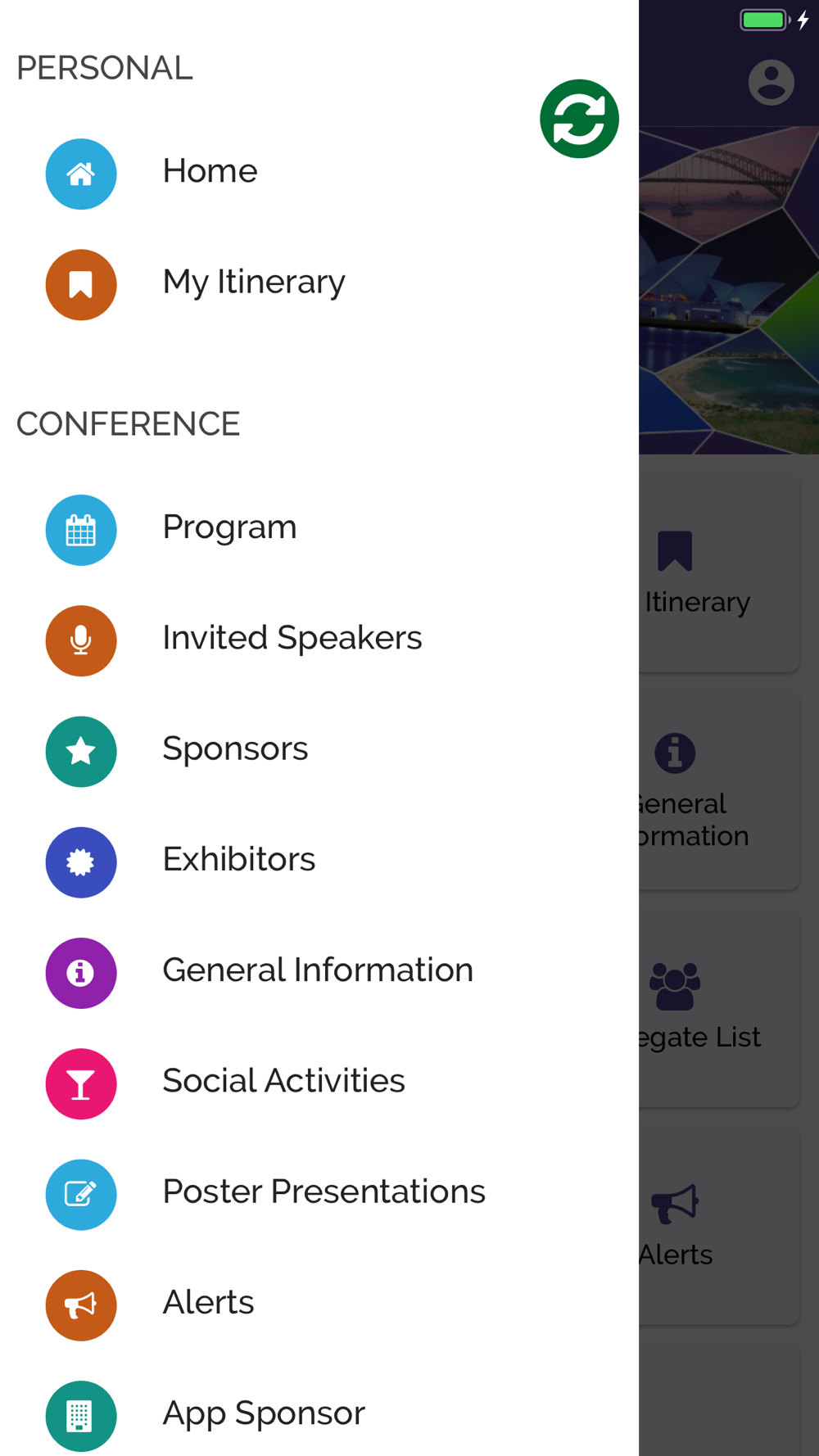Tap the green refresh sync button
819x1456 pixels.
click(579, 119)
